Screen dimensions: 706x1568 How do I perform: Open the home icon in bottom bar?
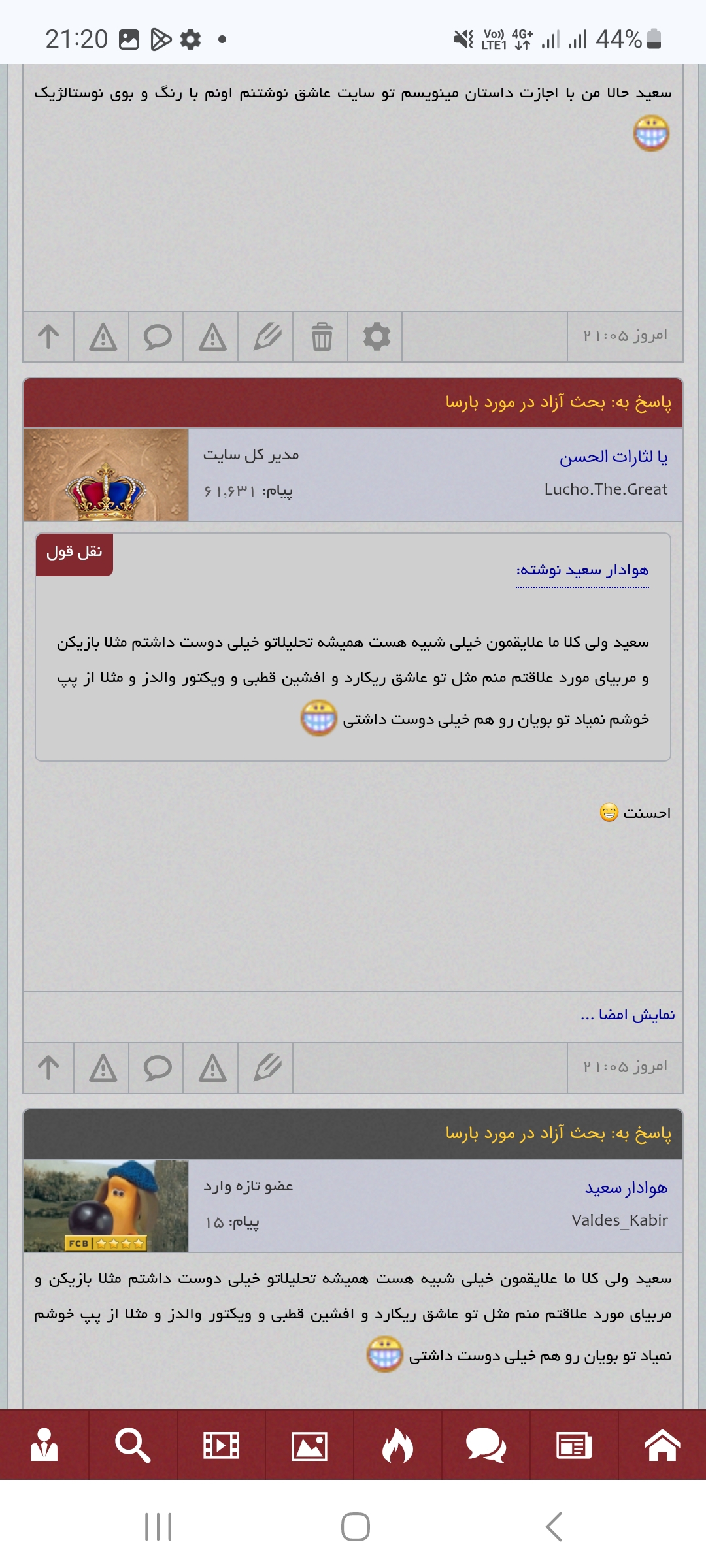[662, 1445]
